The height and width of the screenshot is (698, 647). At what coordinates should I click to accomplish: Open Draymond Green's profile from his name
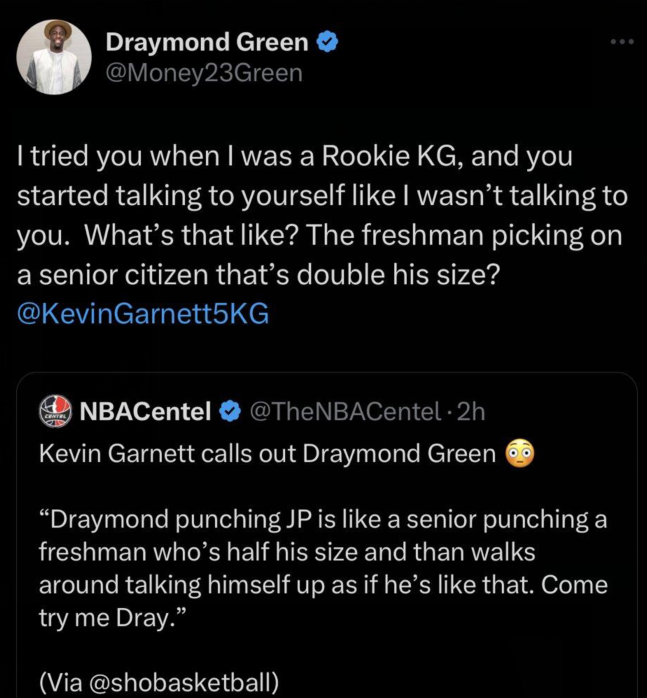(207, 42)
